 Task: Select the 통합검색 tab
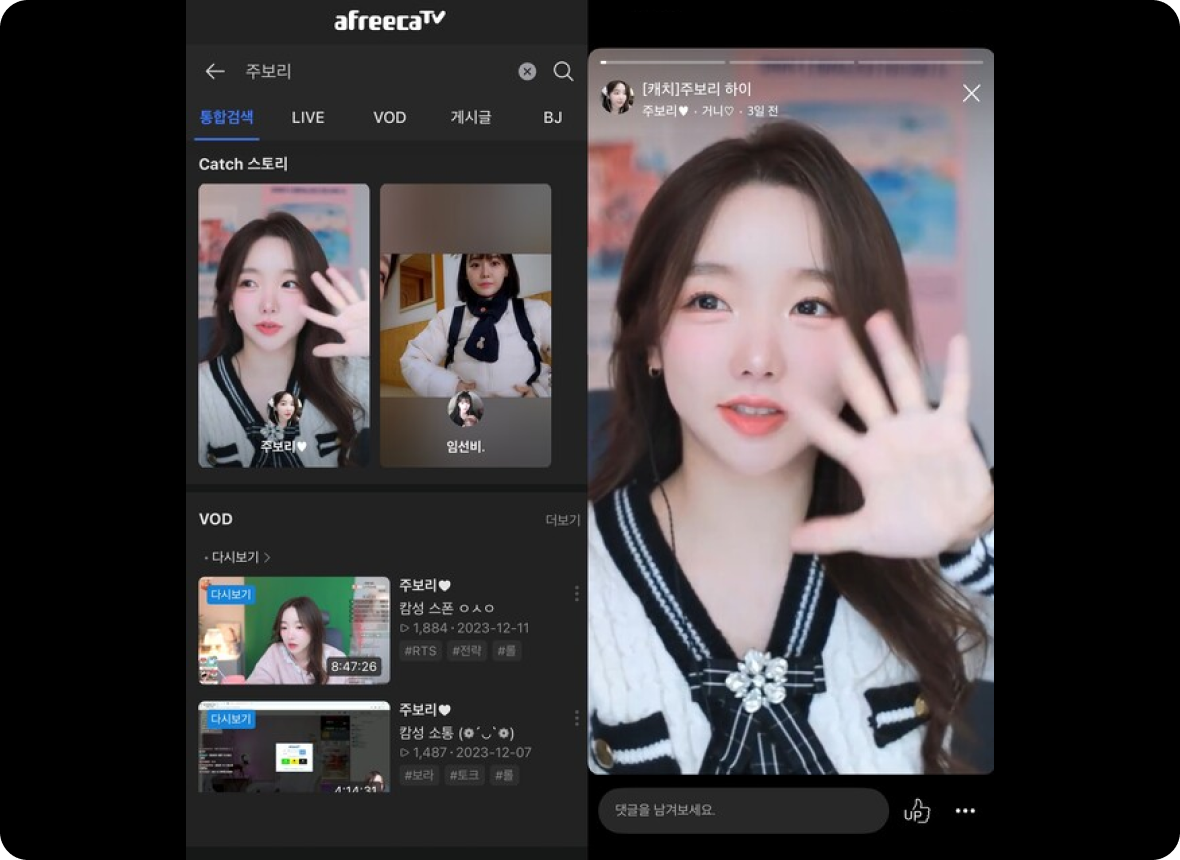[226, 117]
